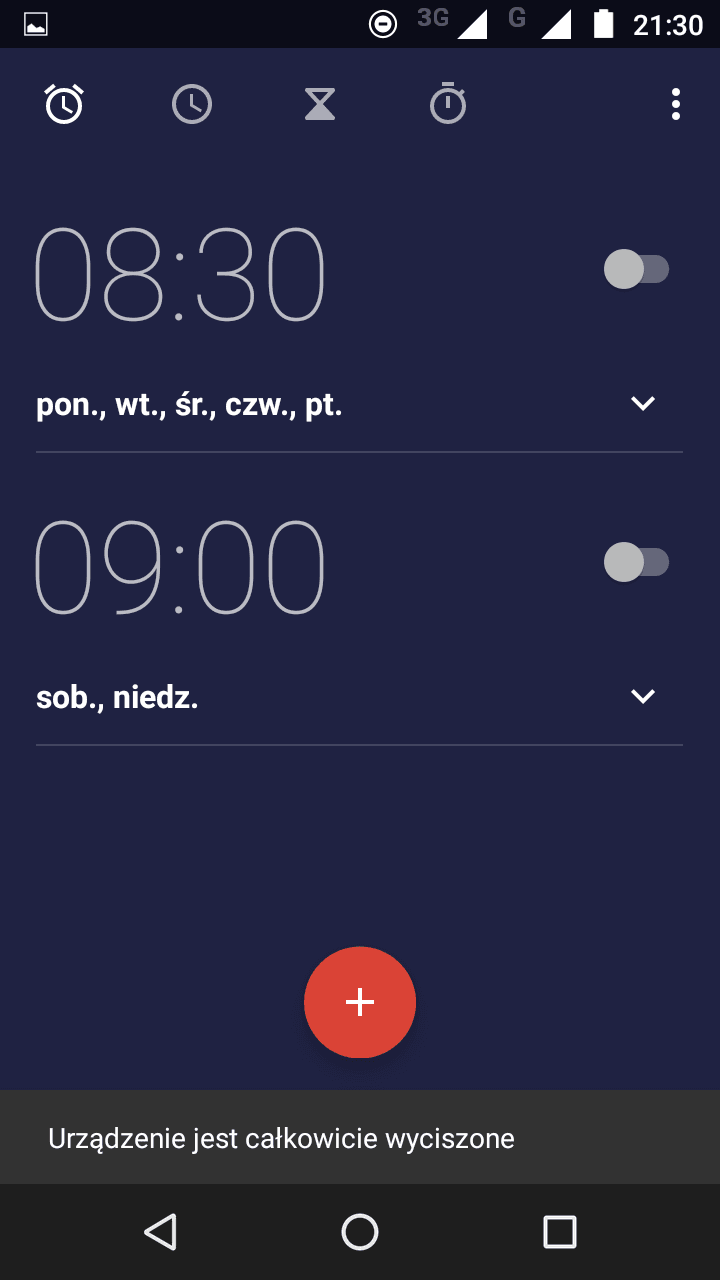720x1280 pixels.
Task: Switch to the stopwatch tab
Action: pyautogui.click(x=448, y=103)
